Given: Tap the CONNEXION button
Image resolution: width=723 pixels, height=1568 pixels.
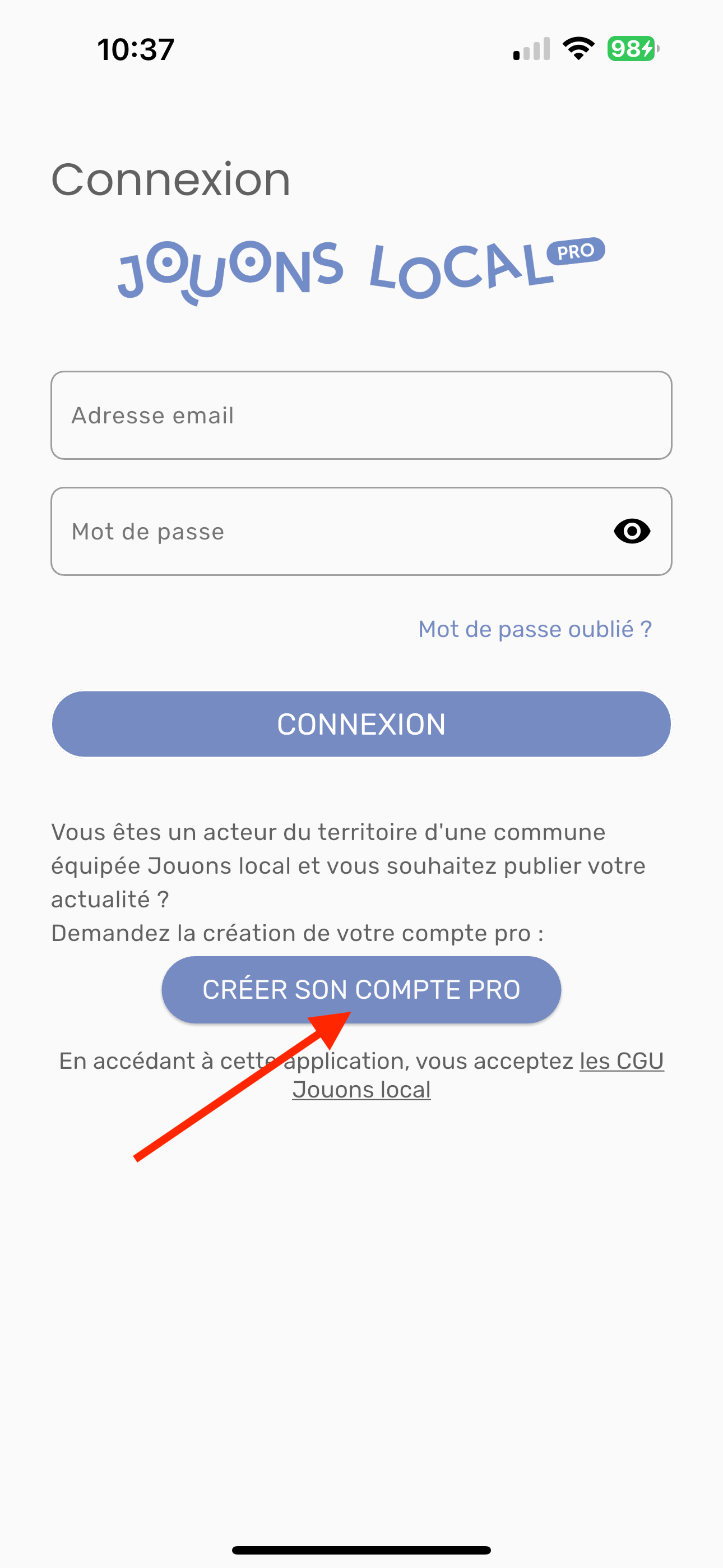Looking at the screenshot, I should 361,724.
